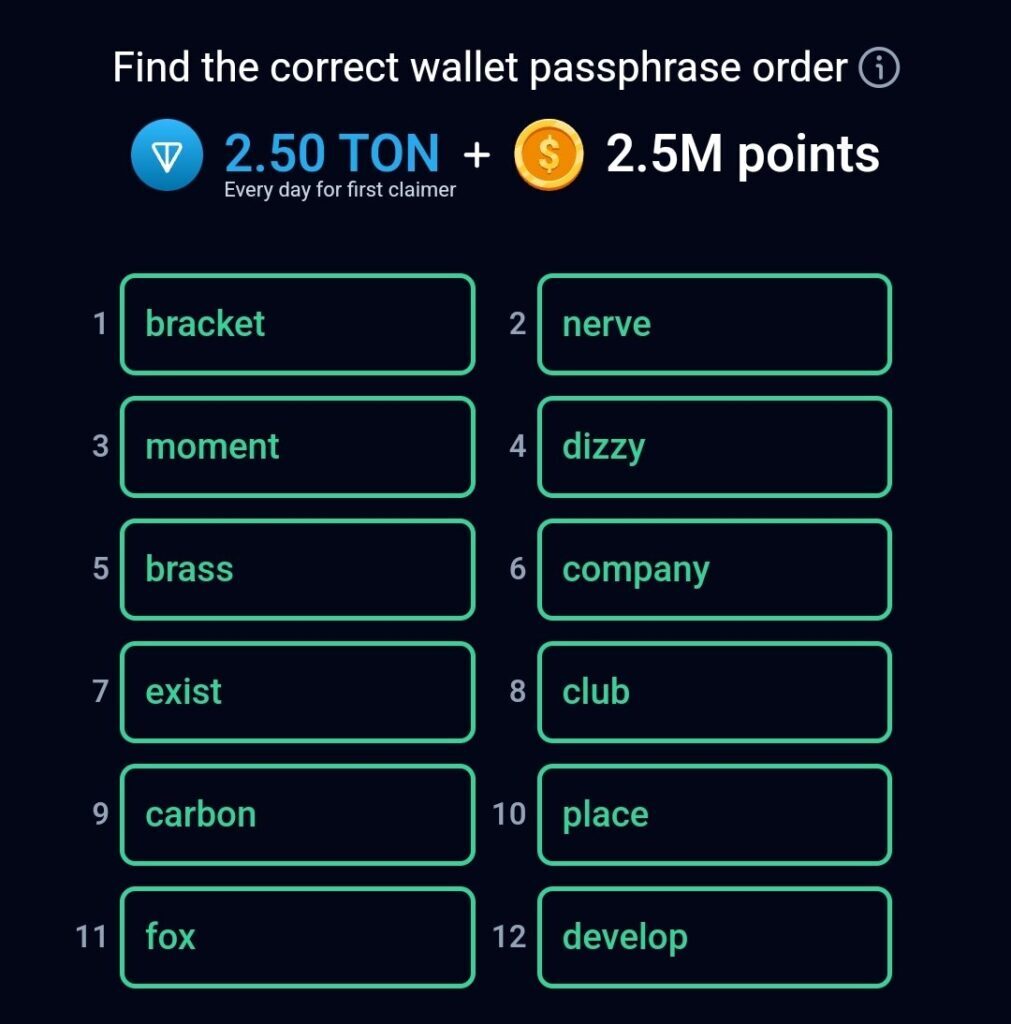Select the word exist in slot 7

tap(297, 692)
